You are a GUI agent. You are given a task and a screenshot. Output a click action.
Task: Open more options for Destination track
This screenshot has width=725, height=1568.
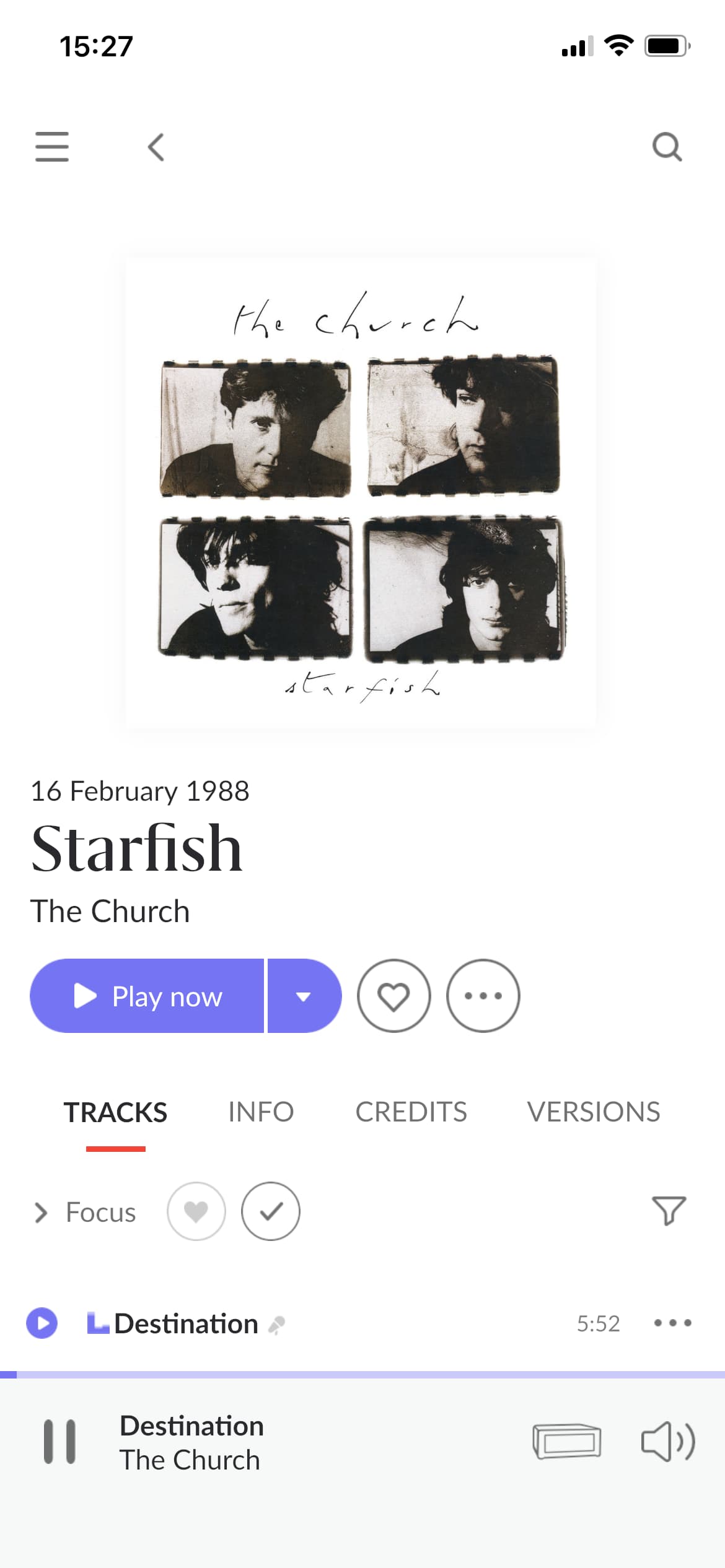click(673, 1323)
